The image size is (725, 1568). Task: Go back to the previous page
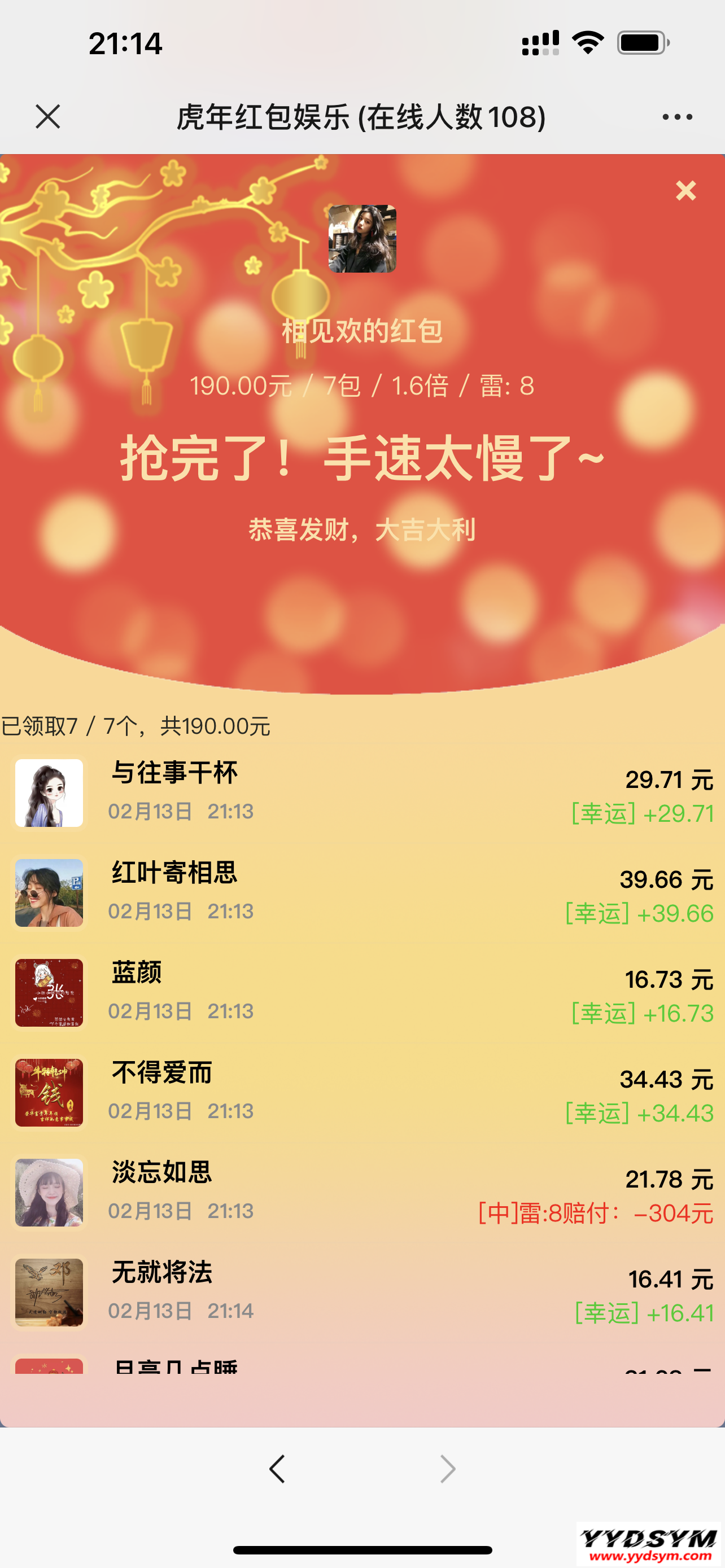coord(277,1468)
